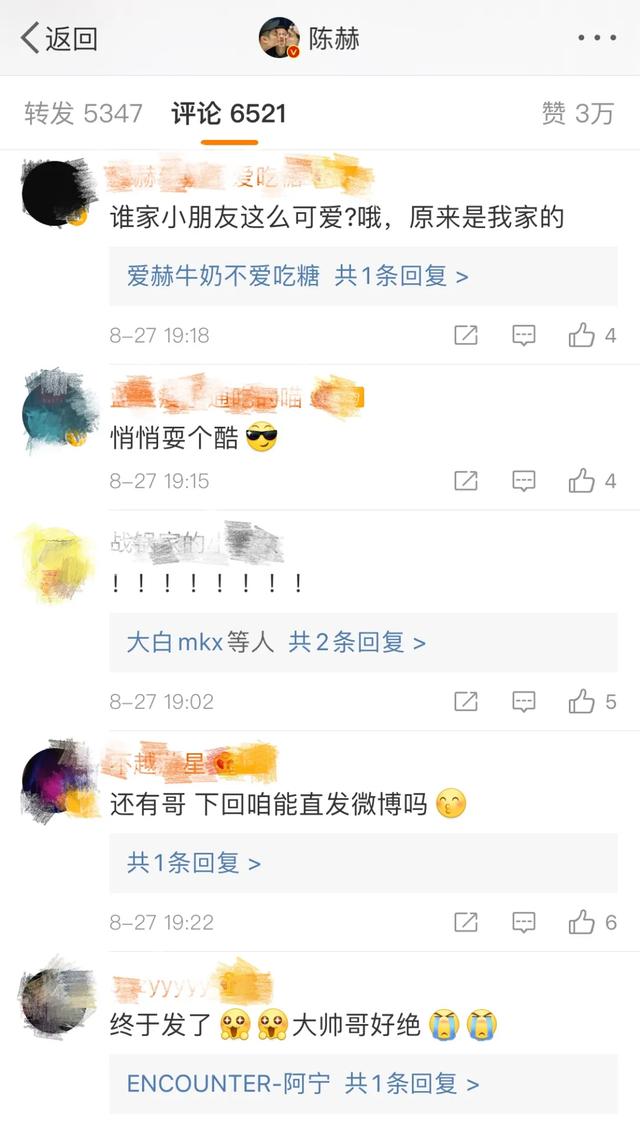Switch to the 赞 3万 tab
The height and width of the screenshot is (1123, 640).
(577, 113)
